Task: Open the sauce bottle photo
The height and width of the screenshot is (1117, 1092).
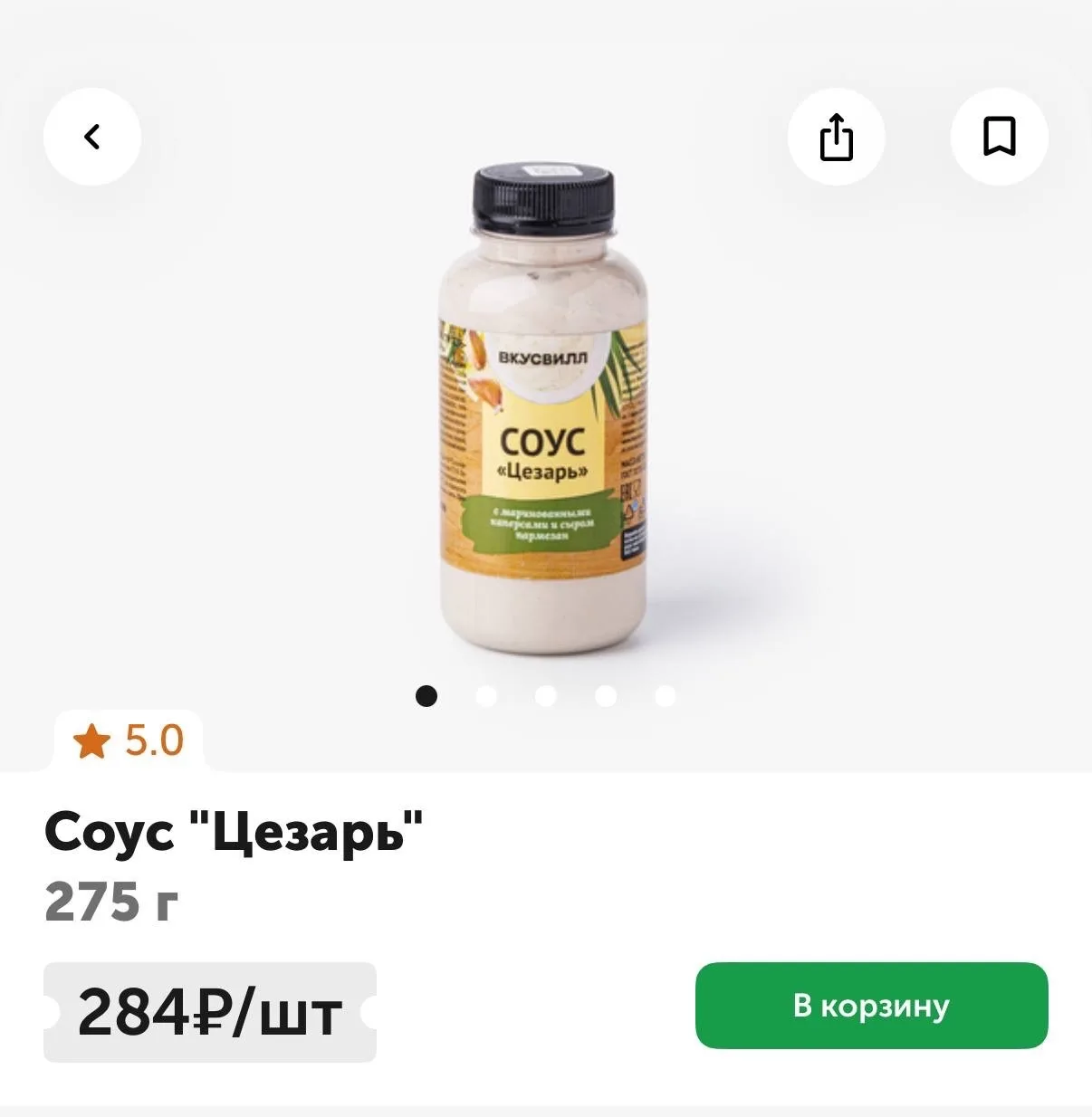Action: (544, 408)
